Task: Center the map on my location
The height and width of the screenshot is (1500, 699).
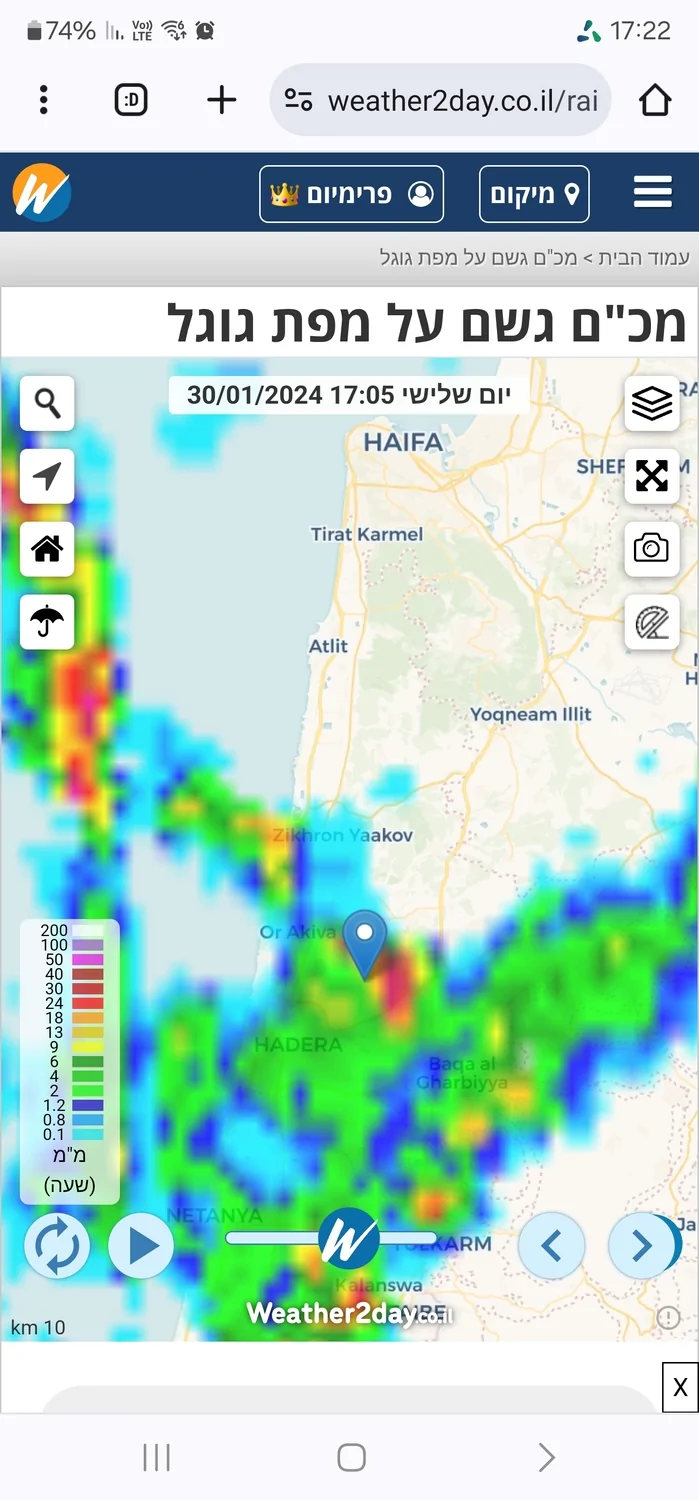Action: [x=47, y=476]
